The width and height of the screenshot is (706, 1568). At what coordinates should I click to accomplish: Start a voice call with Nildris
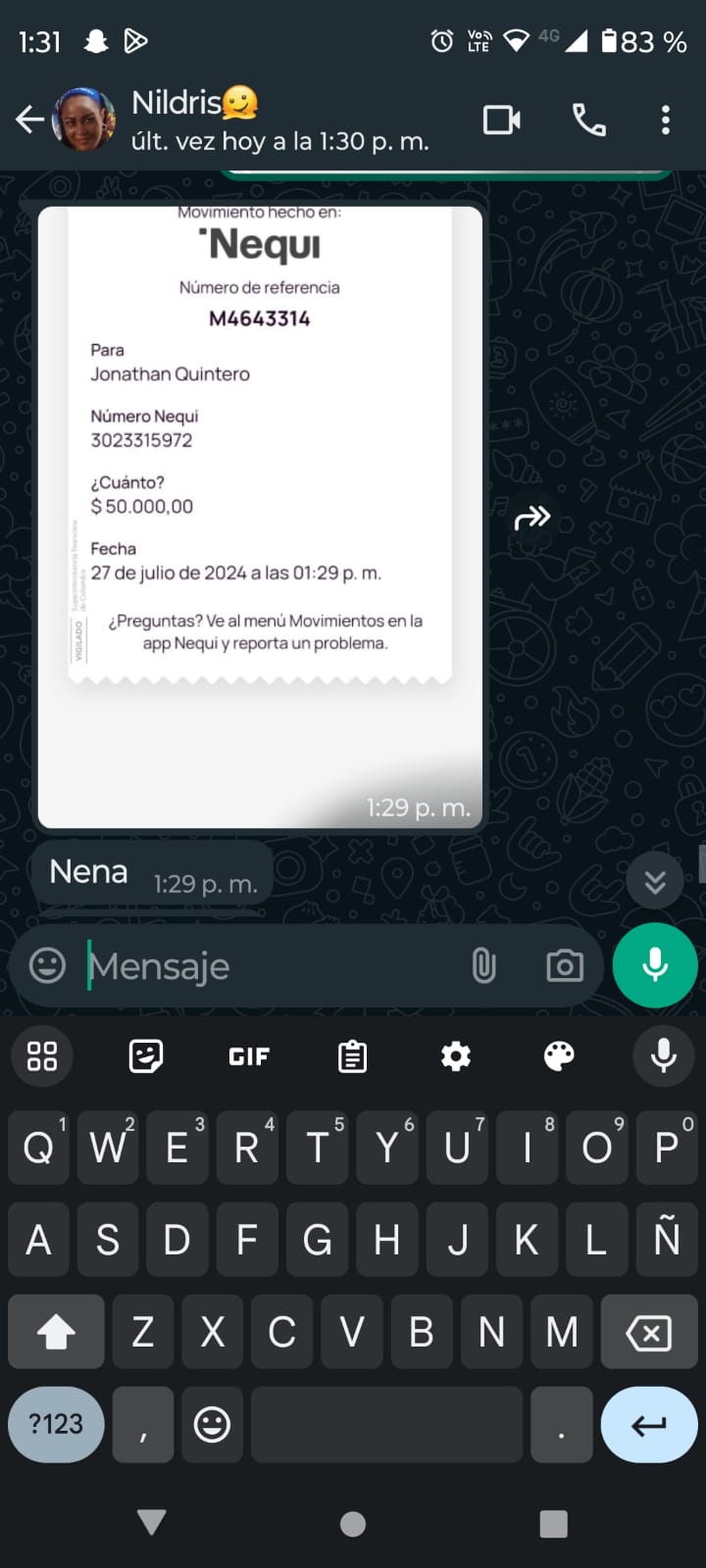(588, 120)
